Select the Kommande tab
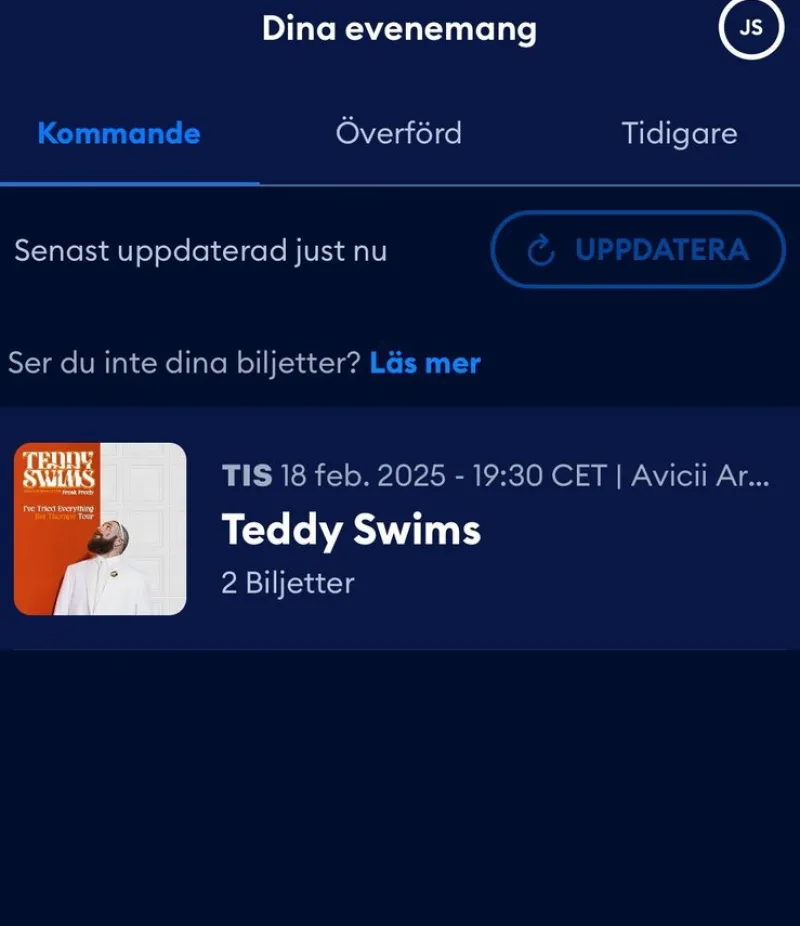The width and height of the screenshot is (800, 926). click(x=119, y=133)
